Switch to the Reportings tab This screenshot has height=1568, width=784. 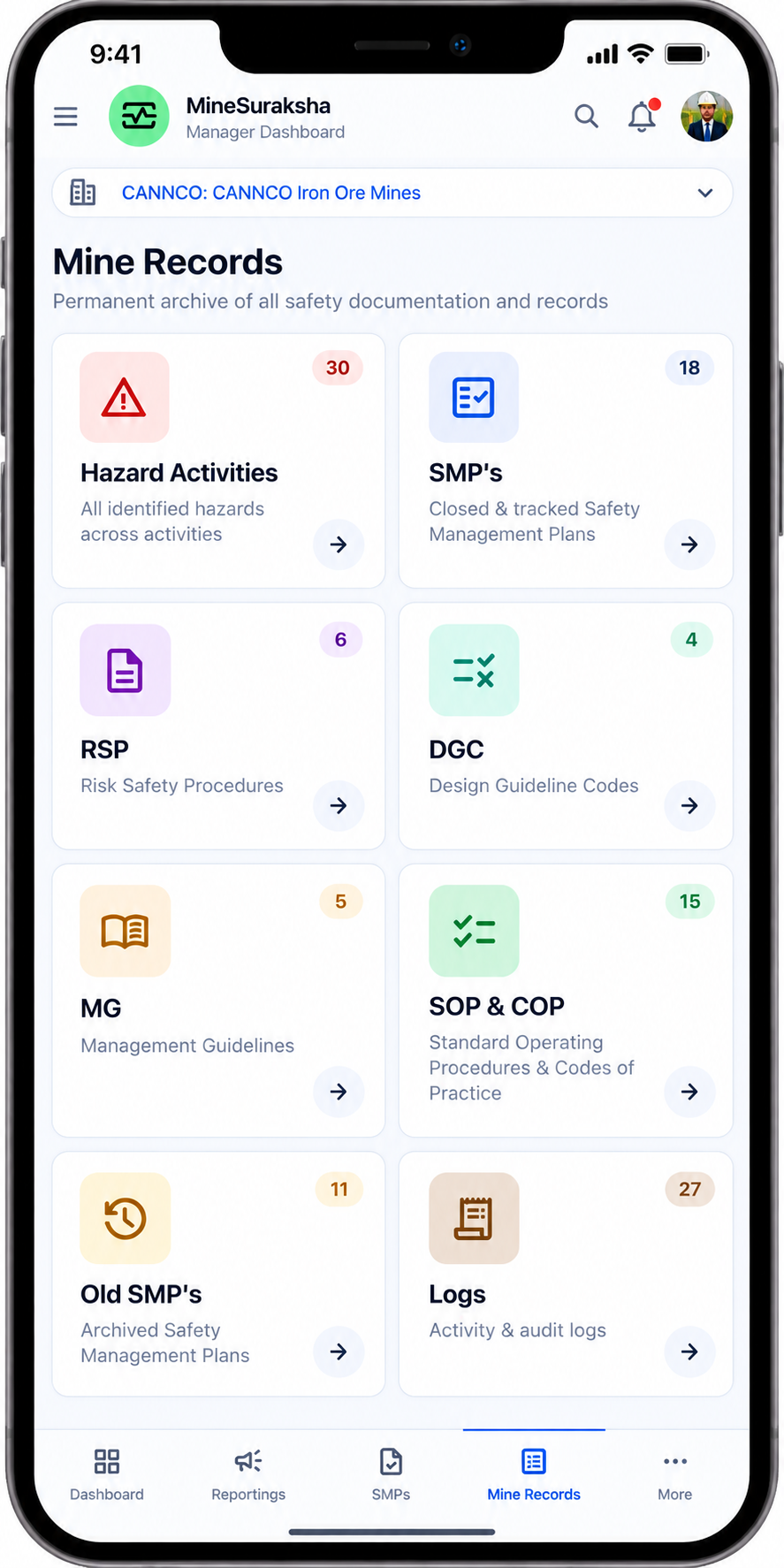248,1474
